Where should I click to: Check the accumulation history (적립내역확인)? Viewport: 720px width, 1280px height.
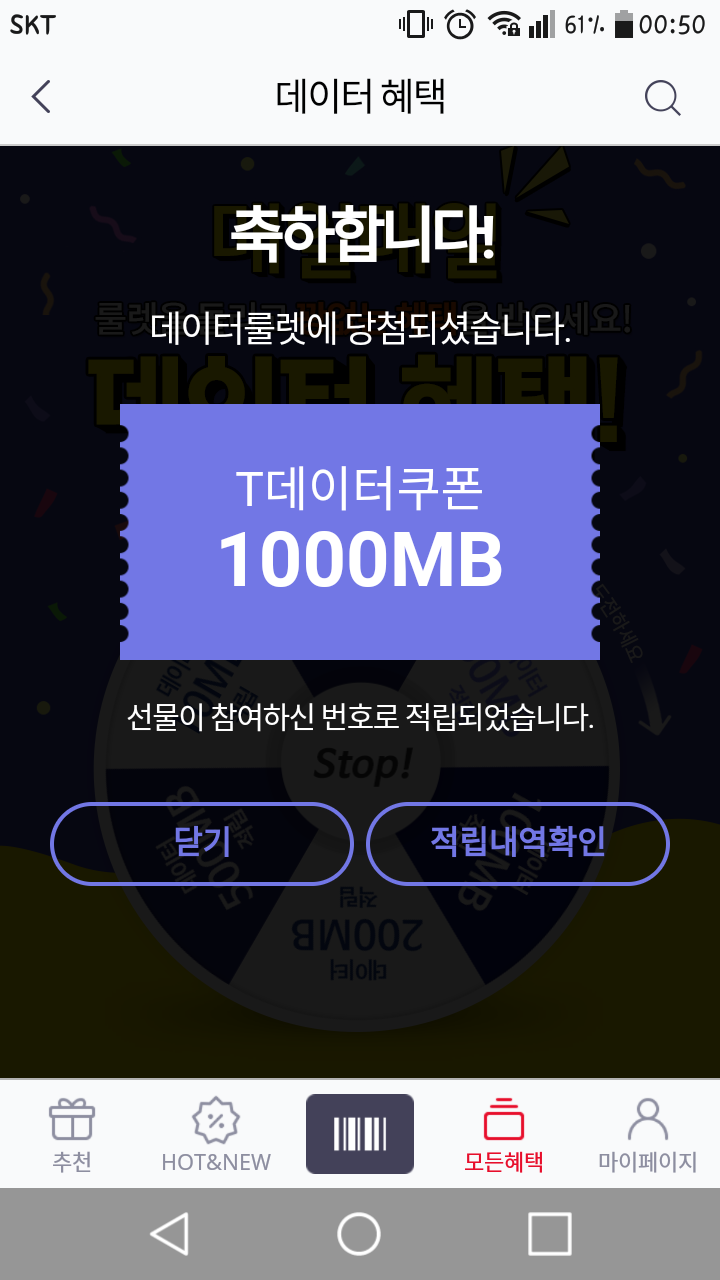(x=517, y=843)
